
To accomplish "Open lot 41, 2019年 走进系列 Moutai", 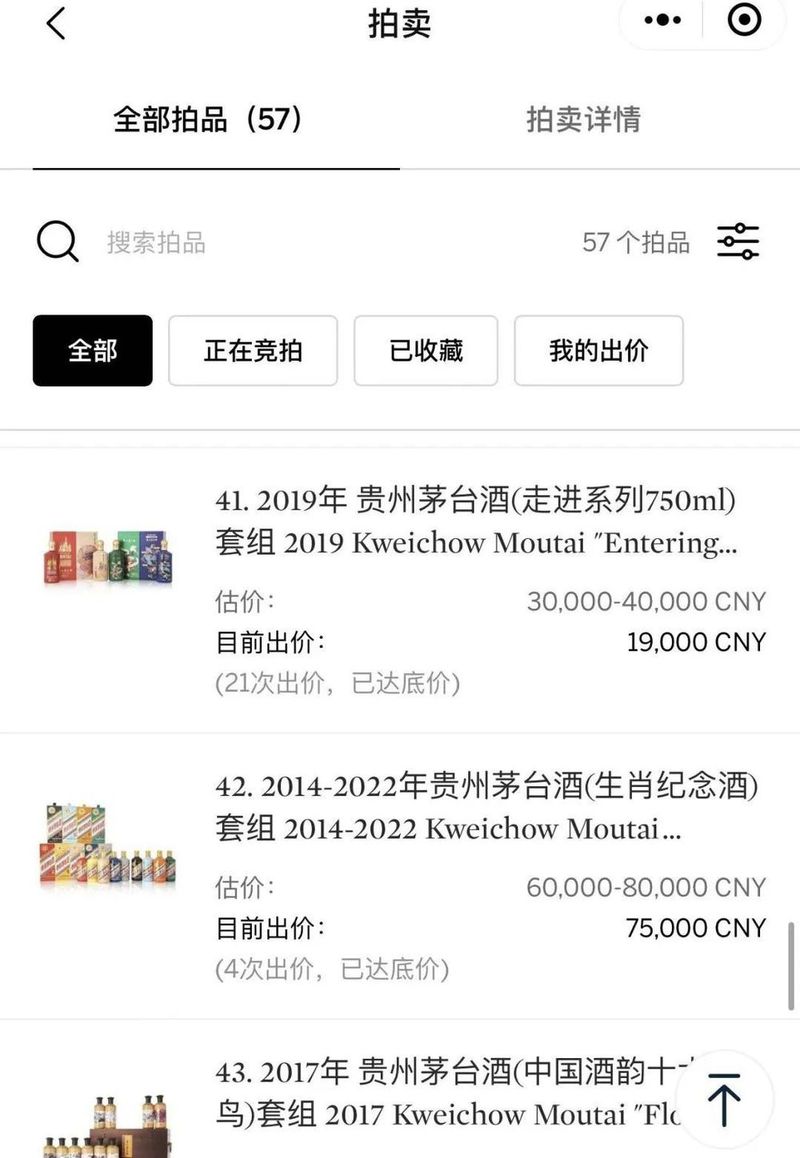I will click(x=478, y=522).
